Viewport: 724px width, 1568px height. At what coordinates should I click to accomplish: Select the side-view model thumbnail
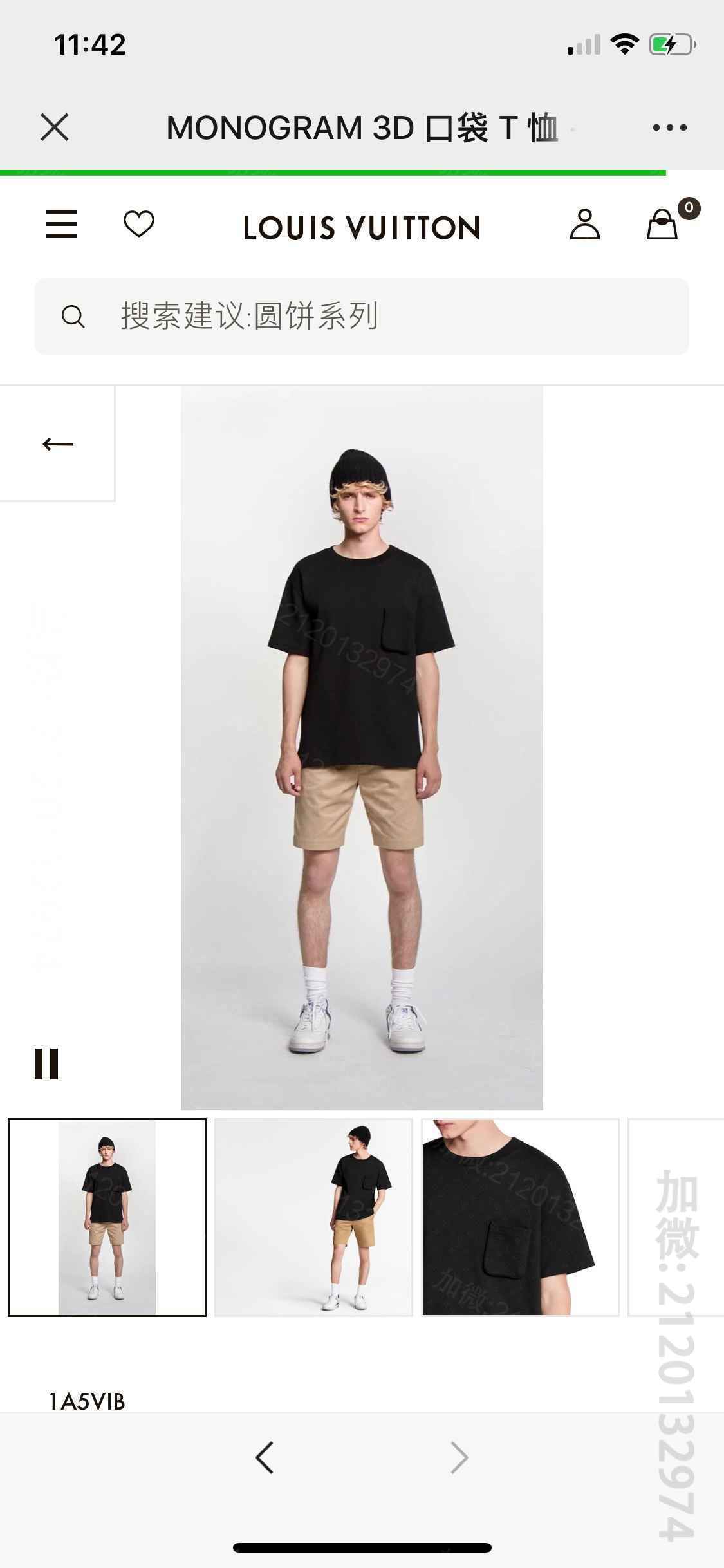[x=313, y=1217]
